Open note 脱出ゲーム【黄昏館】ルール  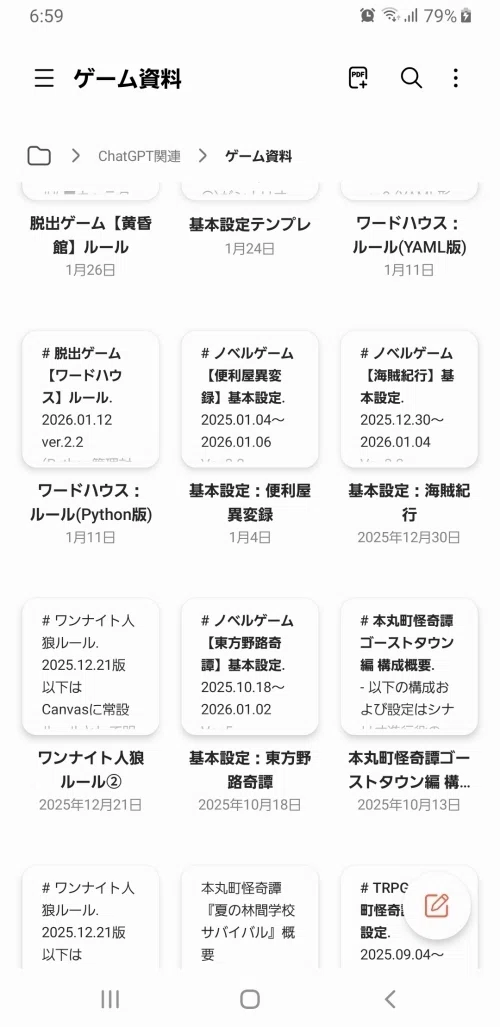pyautogui.click(x=90, y=235)
